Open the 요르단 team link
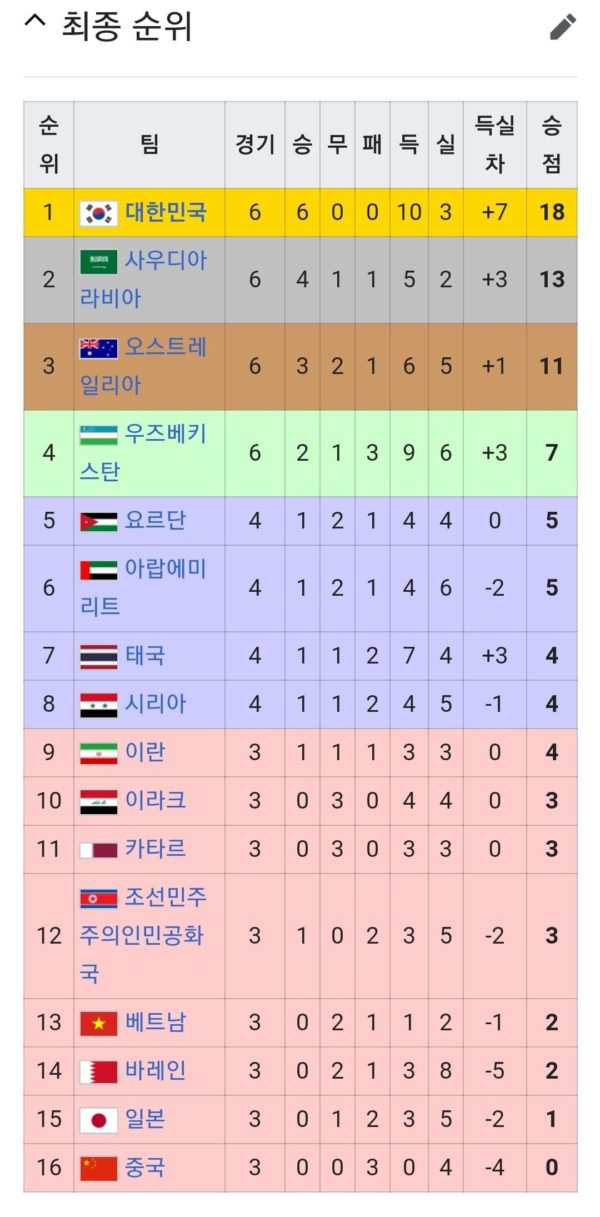 click(x=155, y=521)
